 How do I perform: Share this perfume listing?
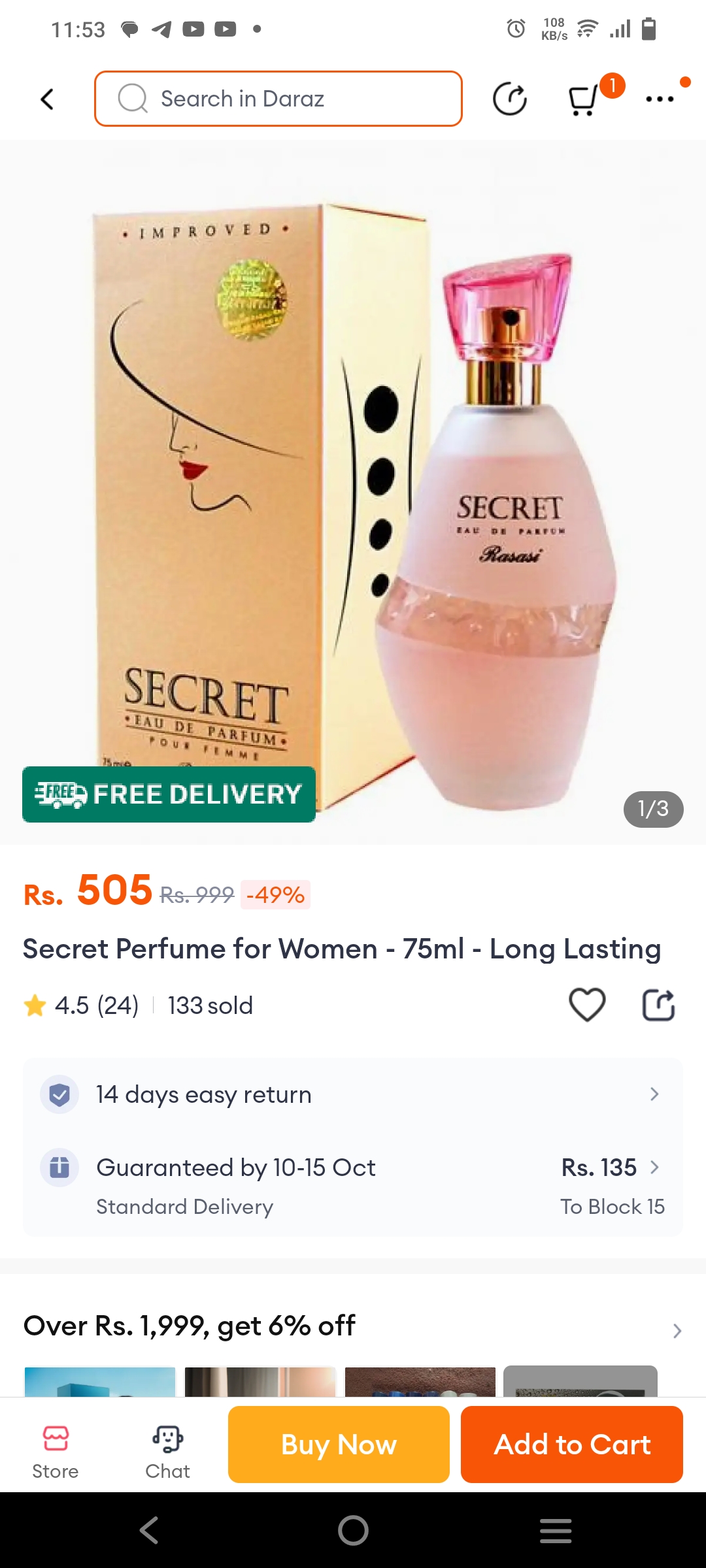pyautogui.click(x=658, y=1005)
